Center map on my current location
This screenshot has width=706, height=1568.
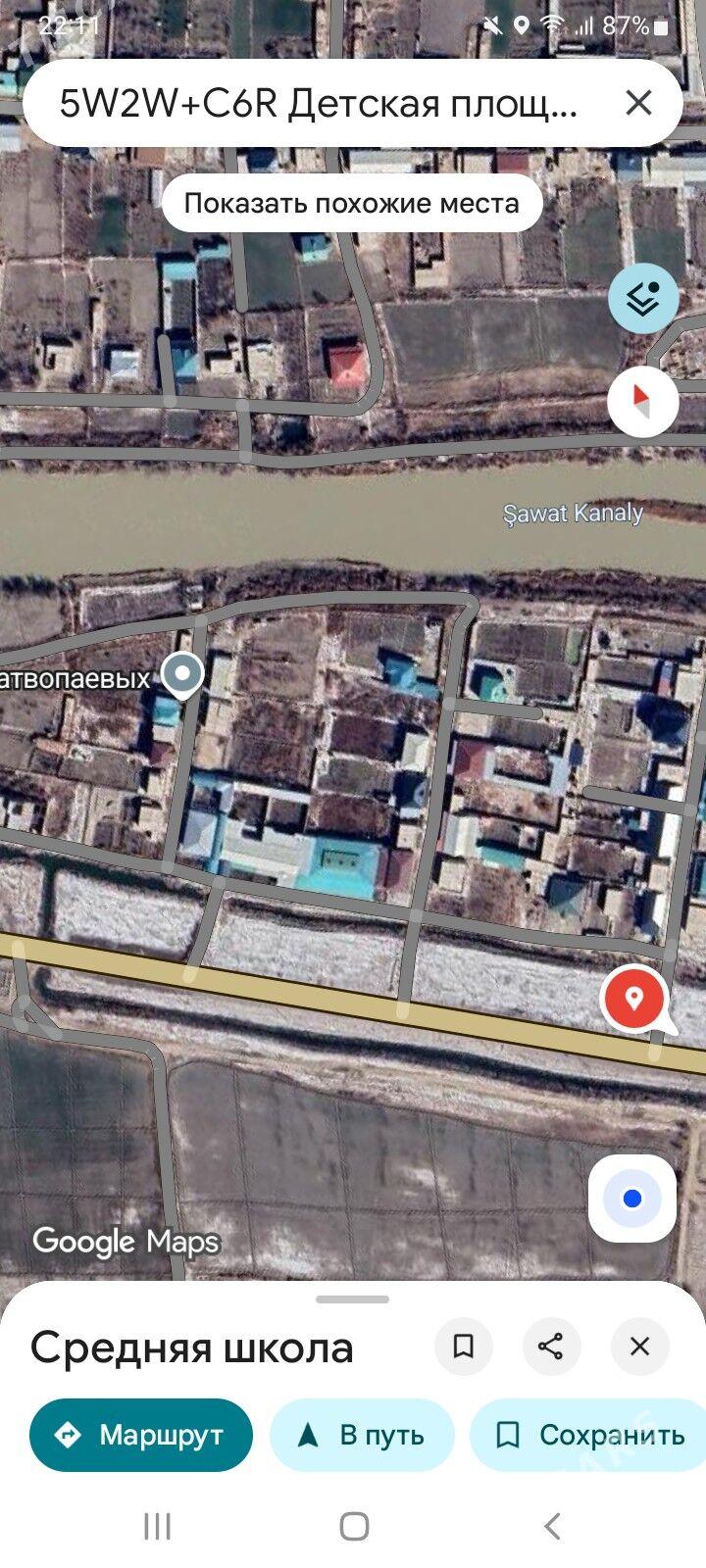tap(632, 1199)
